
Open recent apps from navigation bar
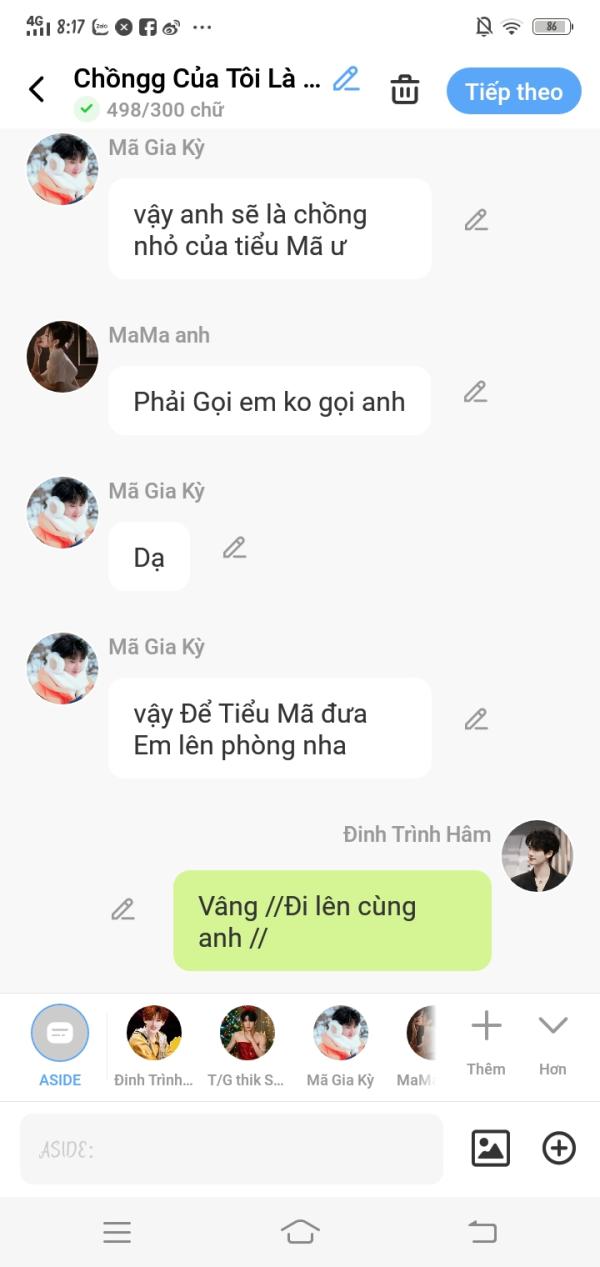coord(117,1232)
